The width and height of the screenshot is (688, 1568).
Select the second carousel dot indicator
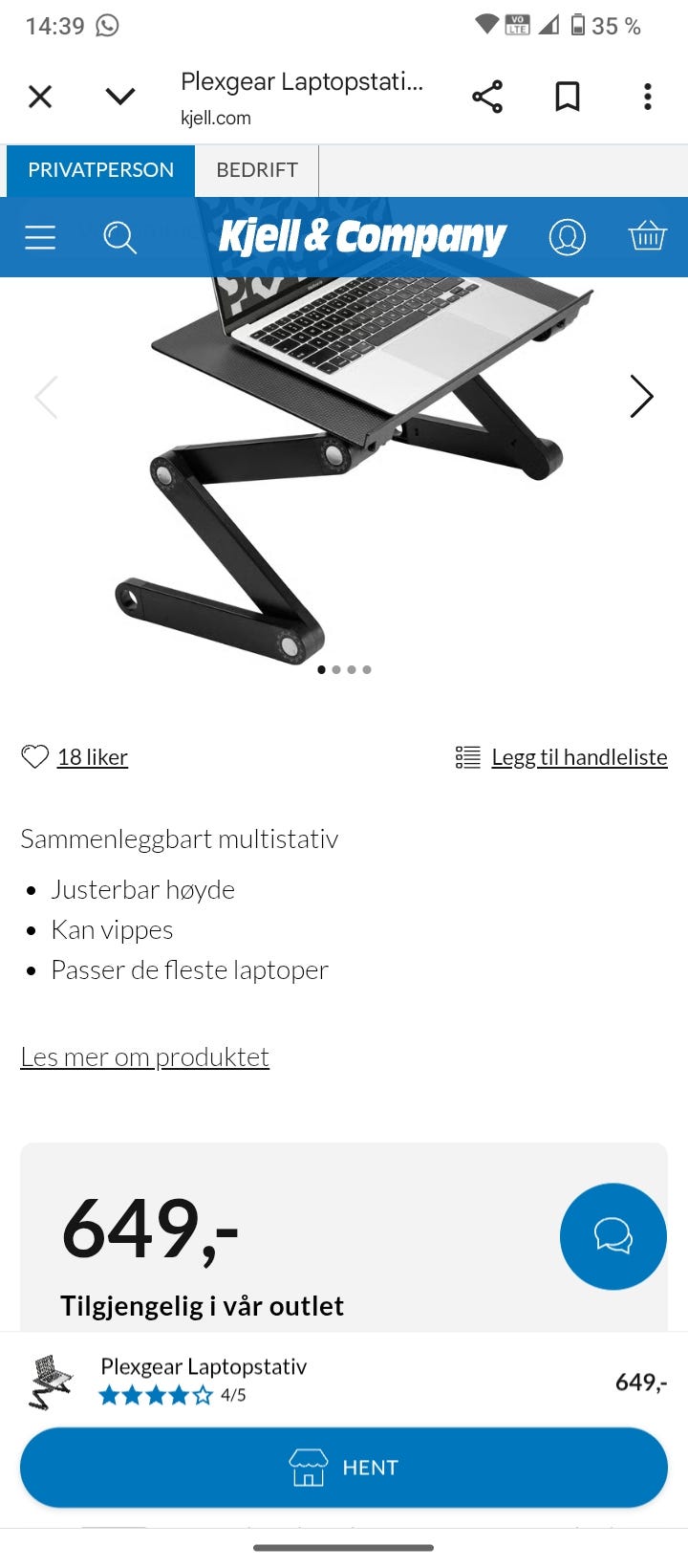pyautogui.click(x=336, y=669)
